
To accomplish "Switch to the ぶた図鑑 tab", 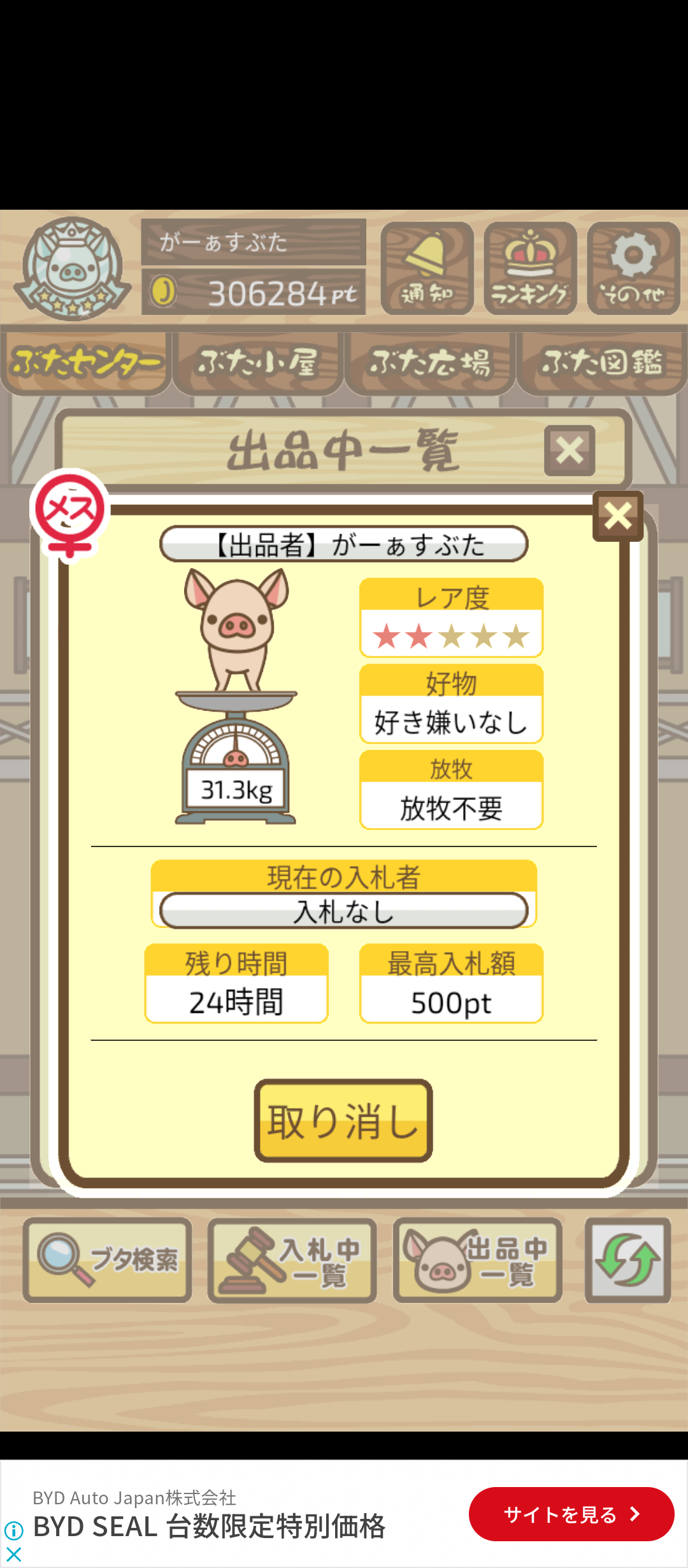I will point(601,362).
